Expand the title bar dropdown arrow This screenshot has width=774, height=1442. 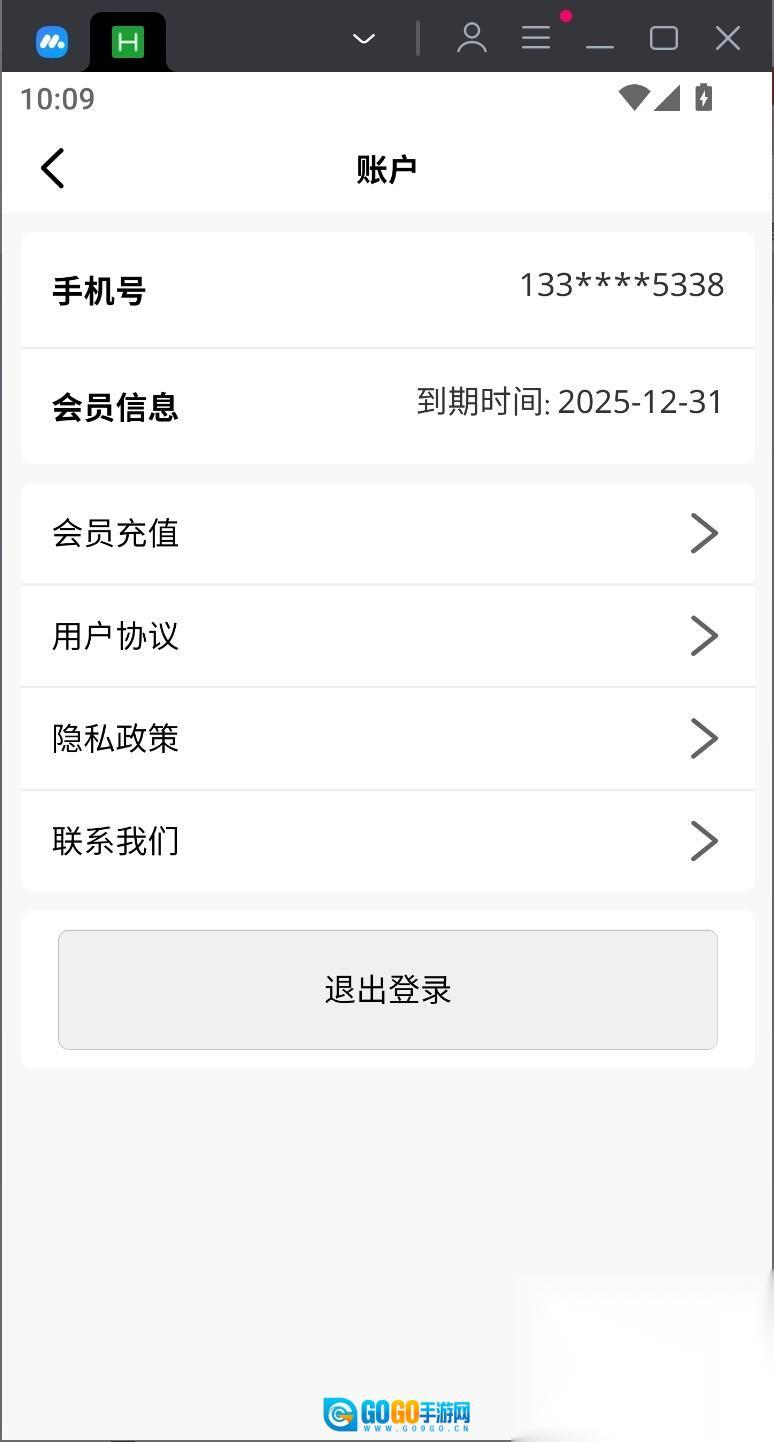(364, 39)
